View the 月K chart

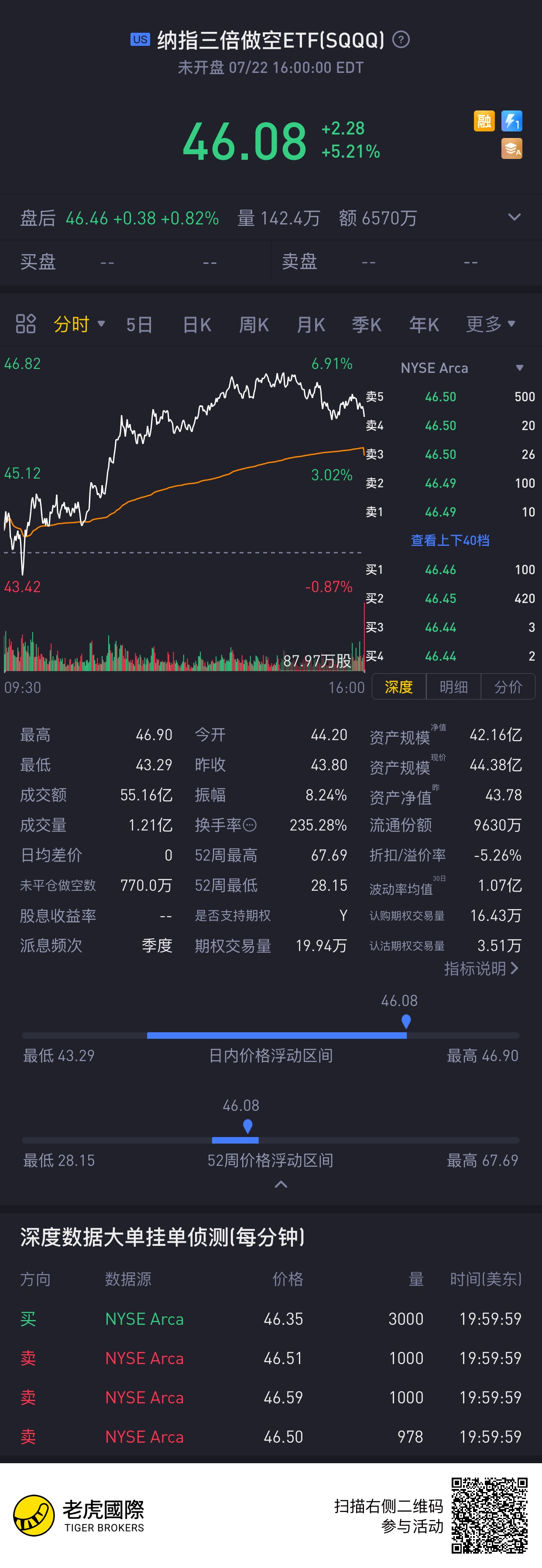click(x=311, y=324)
